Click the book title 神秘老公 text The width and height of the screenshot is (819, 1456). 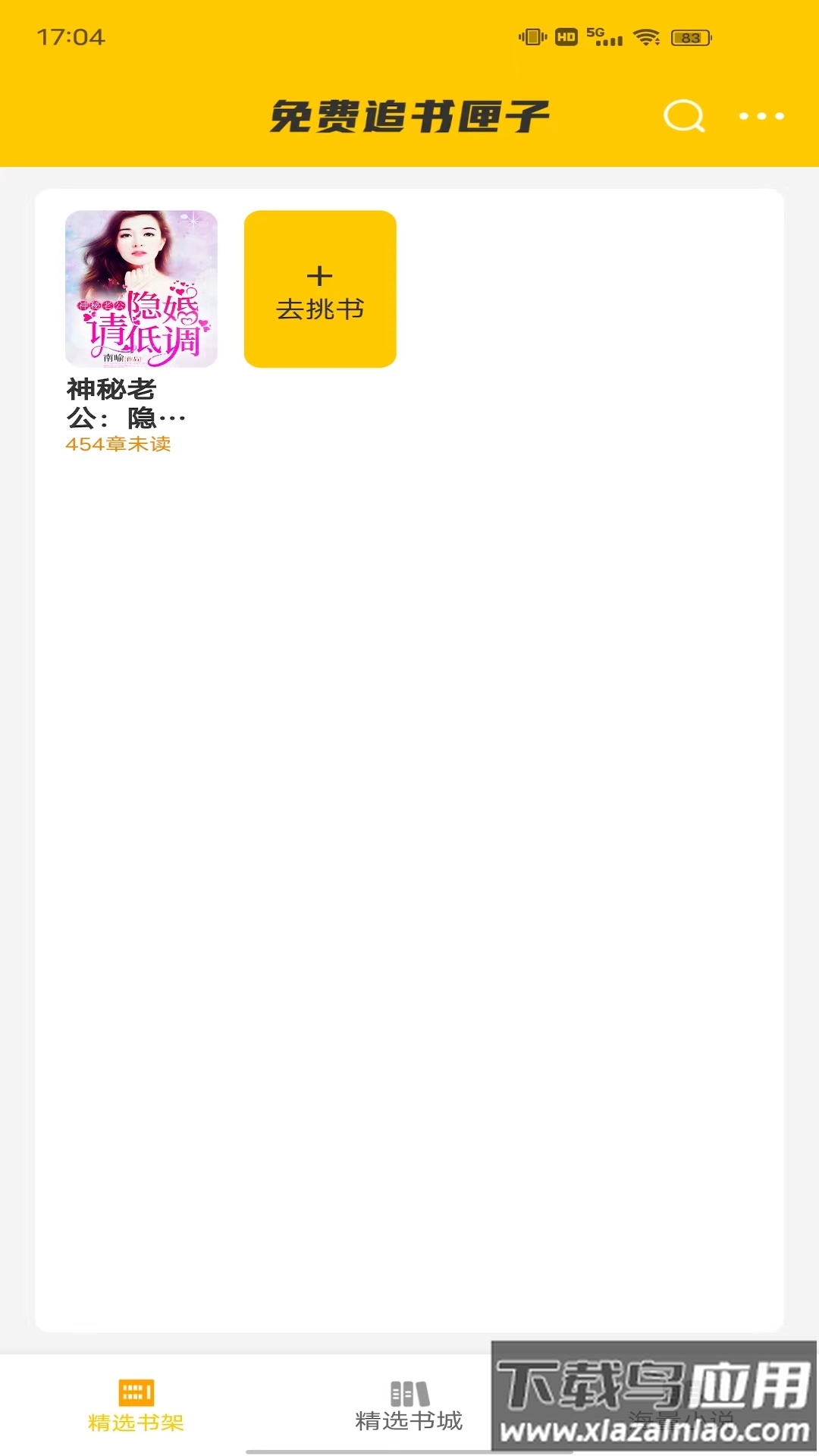click(x=114, y=391)
